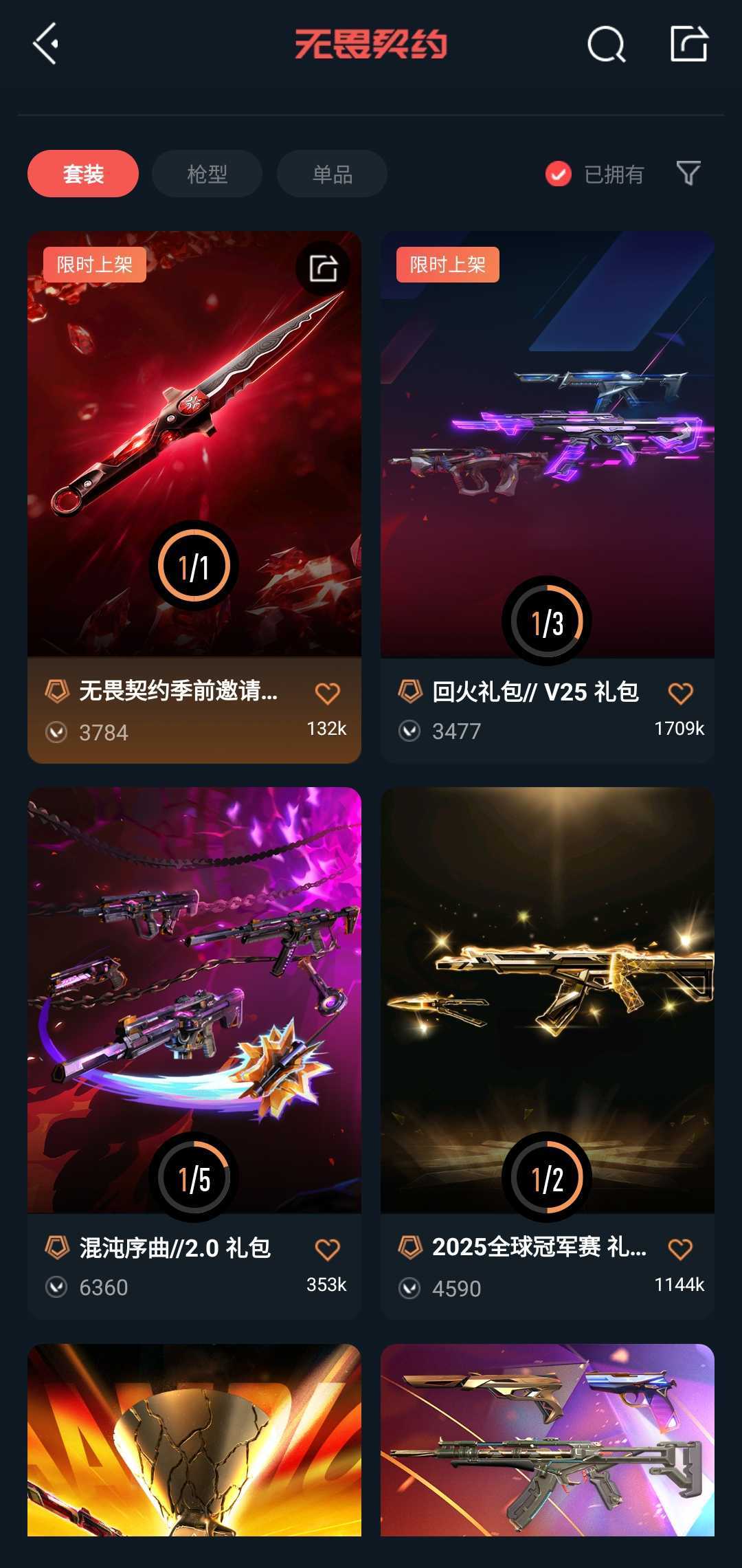Open the 2025全球冠军赛 礼包 card

(x=547, y=997)
